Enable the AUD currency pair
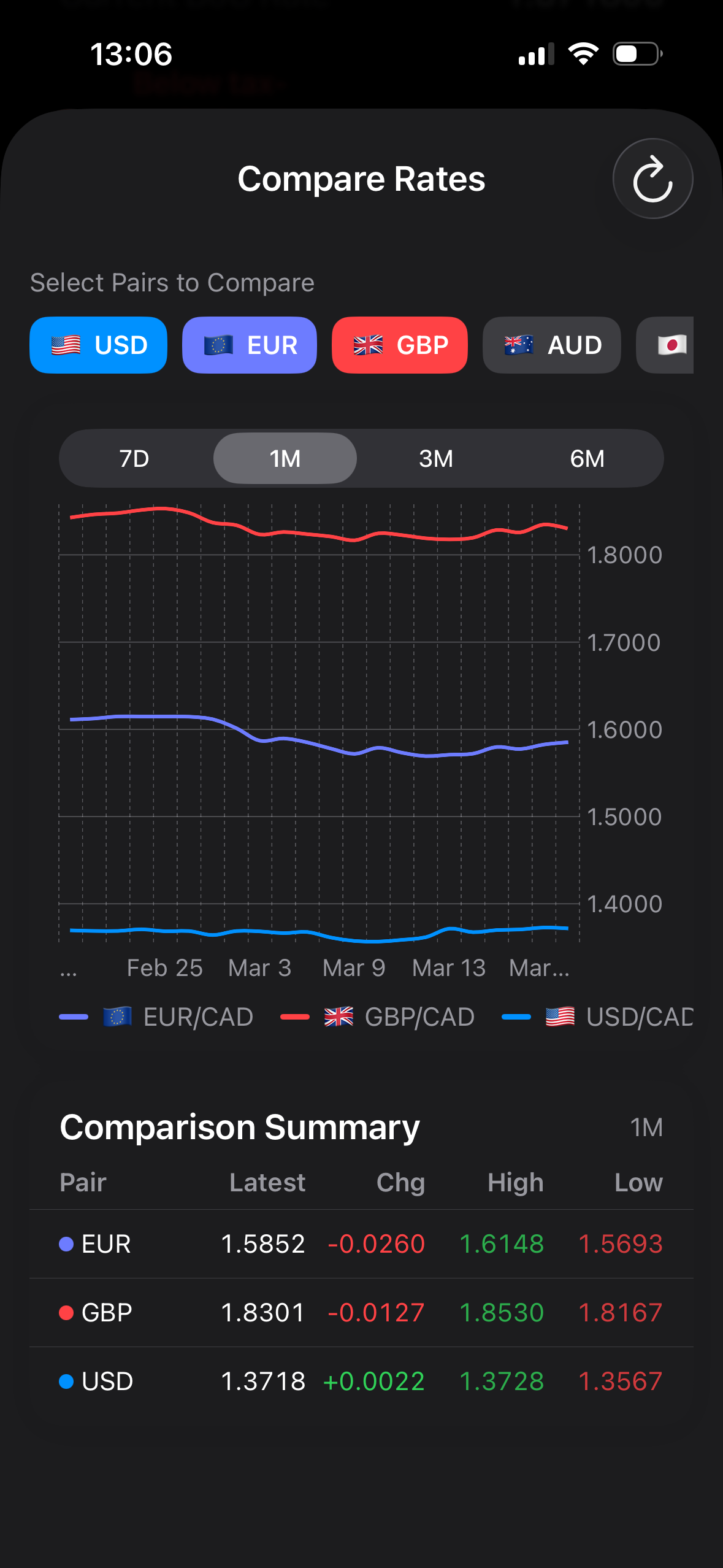The image size is (723, 1568). [x=551, y=345]
